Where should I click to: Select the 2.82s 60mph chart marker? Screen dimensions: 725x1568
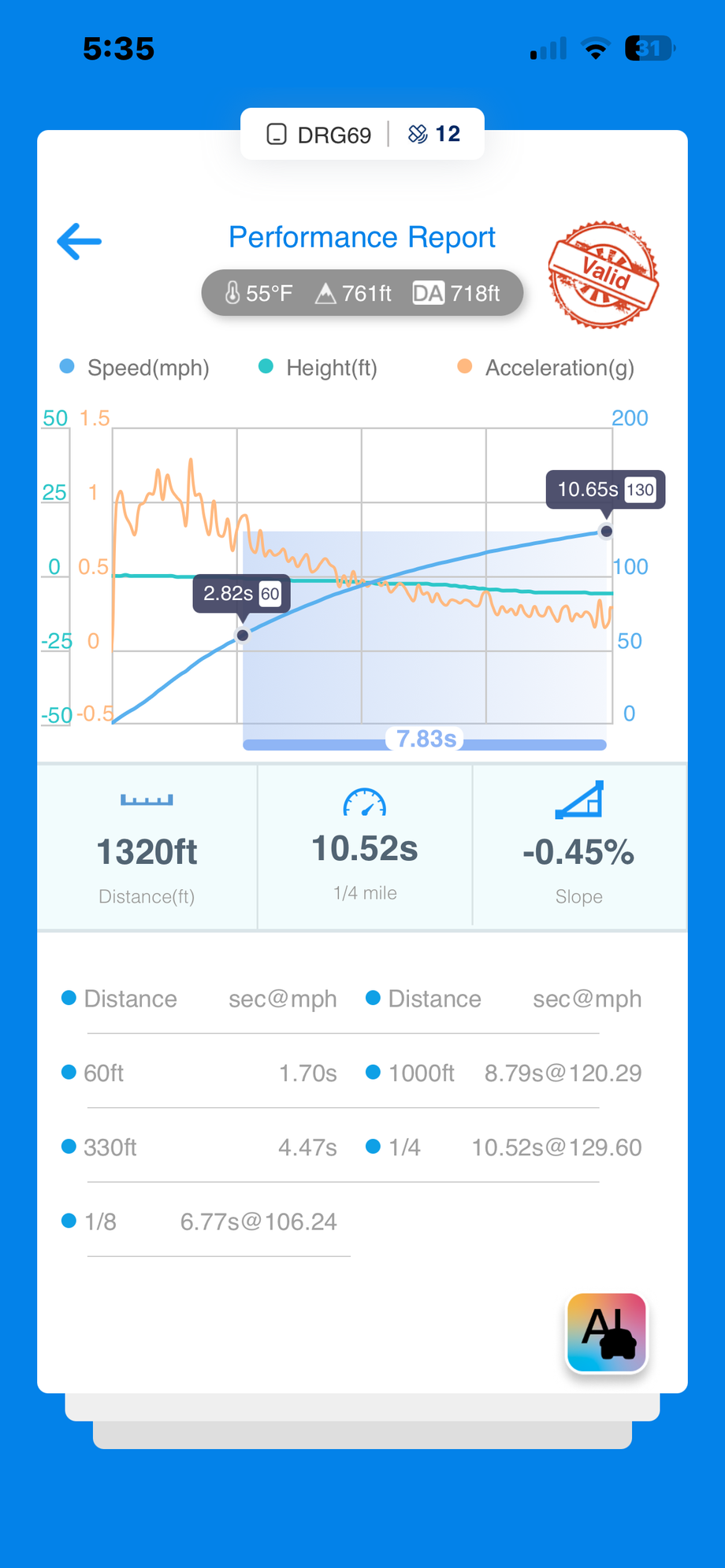click(241, 593)
